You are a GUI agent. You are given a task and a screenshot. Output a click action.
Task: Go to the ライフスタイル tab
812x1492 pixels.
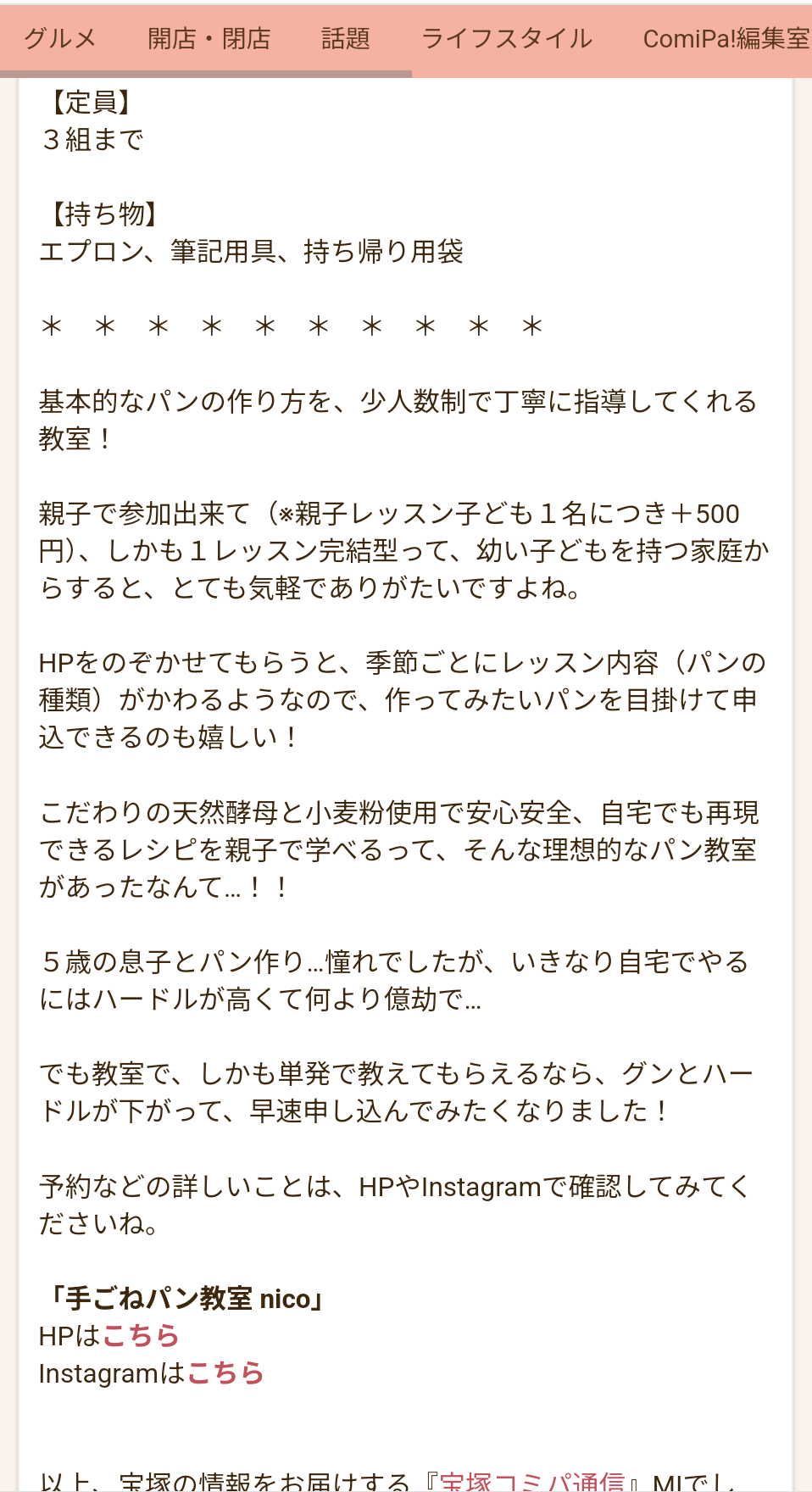506,39
